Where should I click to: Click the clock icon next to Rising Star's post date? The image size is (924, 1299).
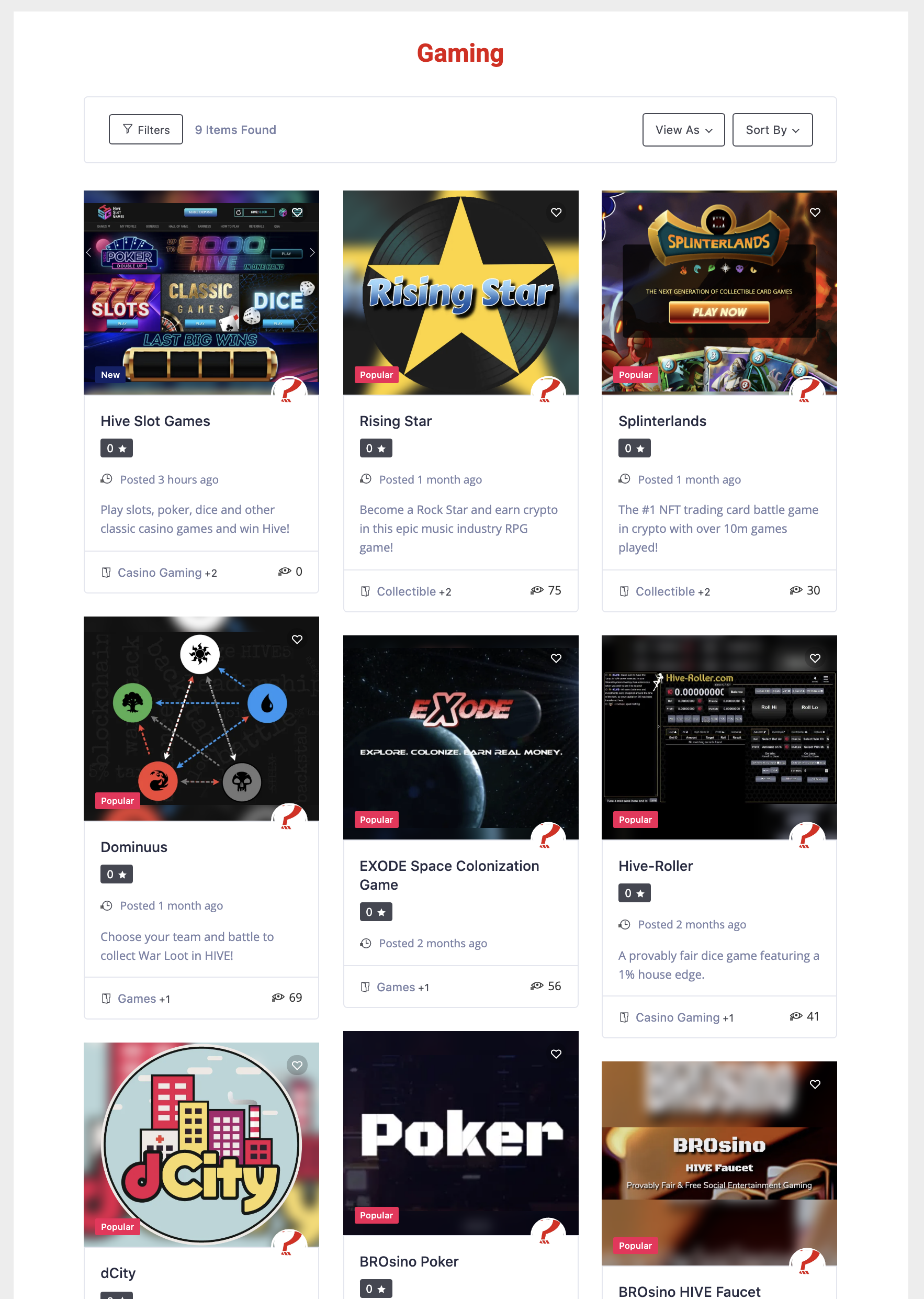coord(365,479)
